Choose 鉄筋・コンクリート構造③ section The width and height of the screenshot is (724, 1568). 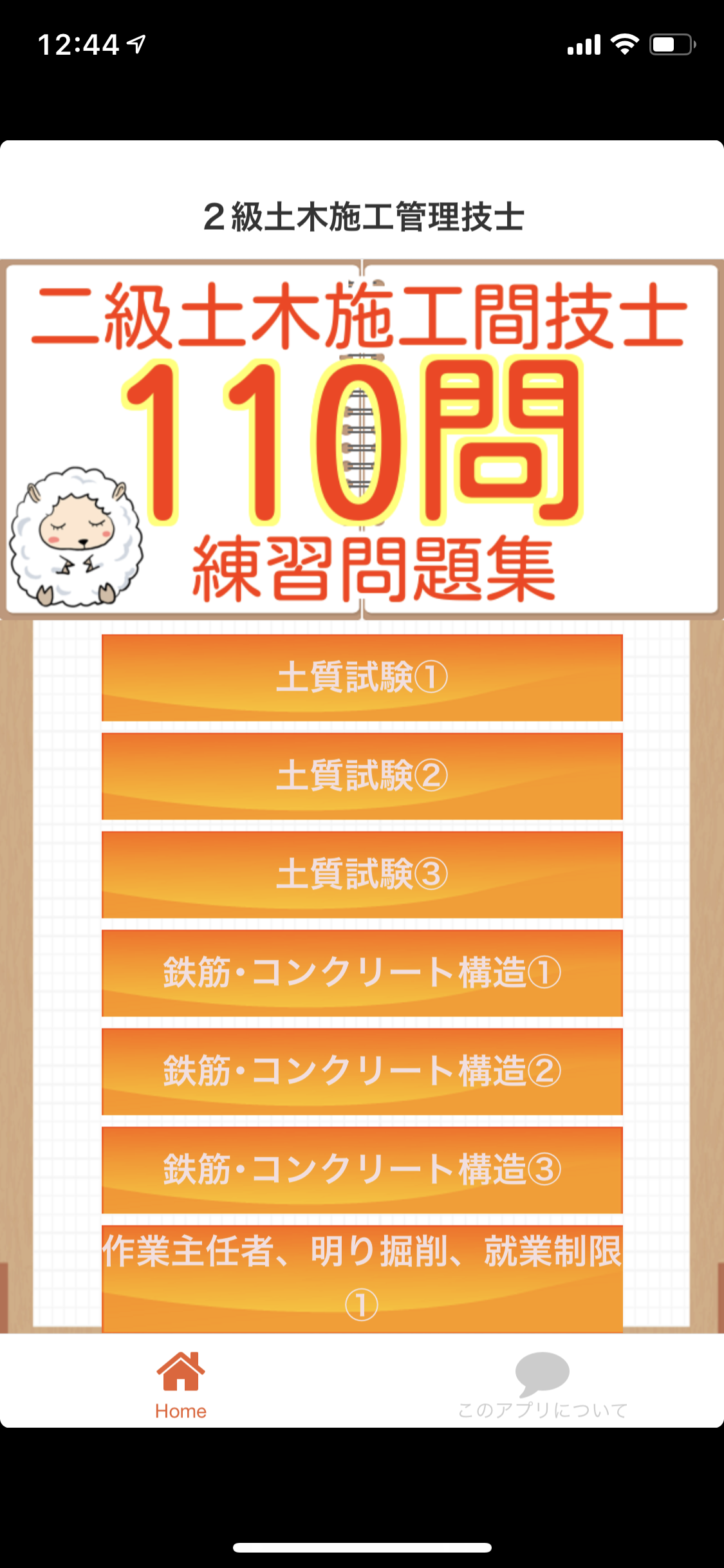pyautogui.click(x=362, y=1170)
